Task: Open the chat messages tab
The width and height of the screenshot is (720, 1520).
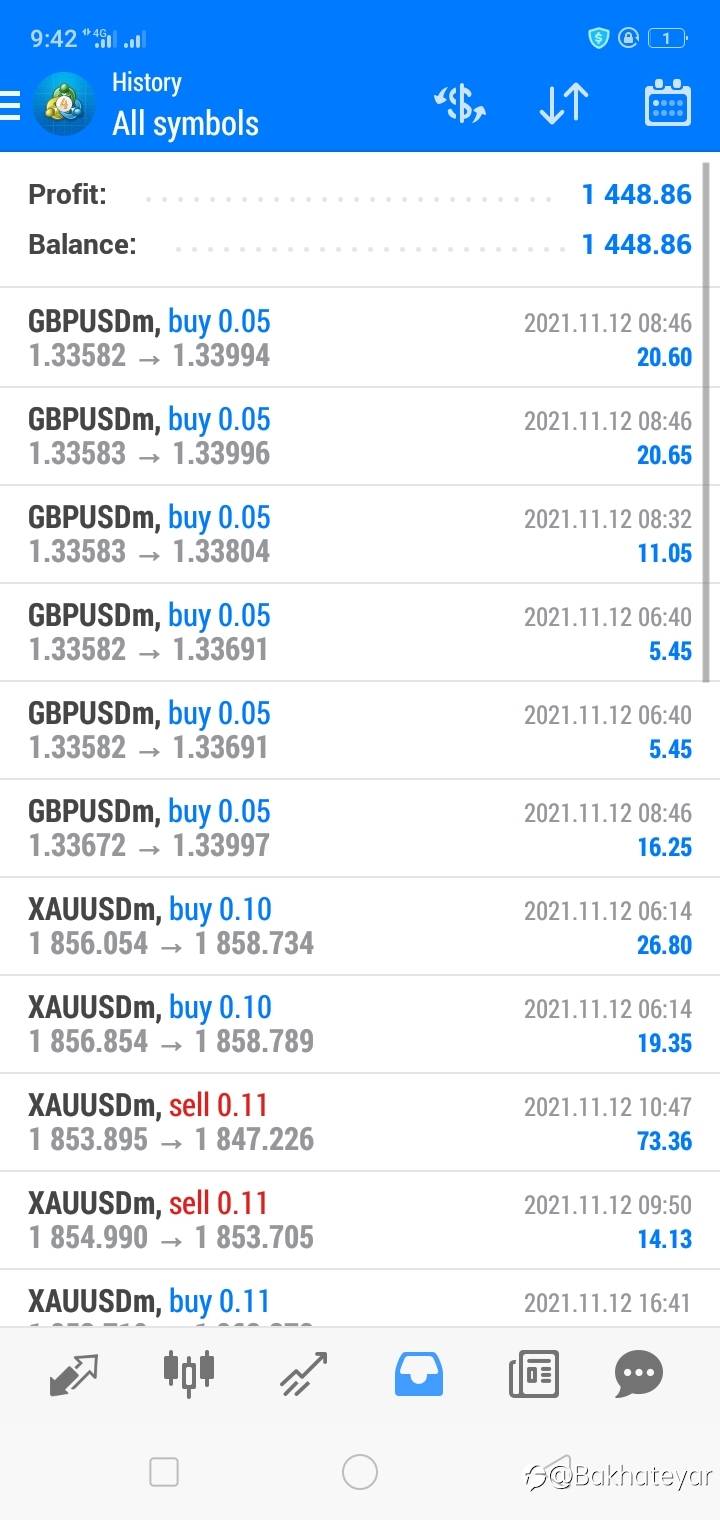Action: pyautogui.click(x=639, y=1373)
